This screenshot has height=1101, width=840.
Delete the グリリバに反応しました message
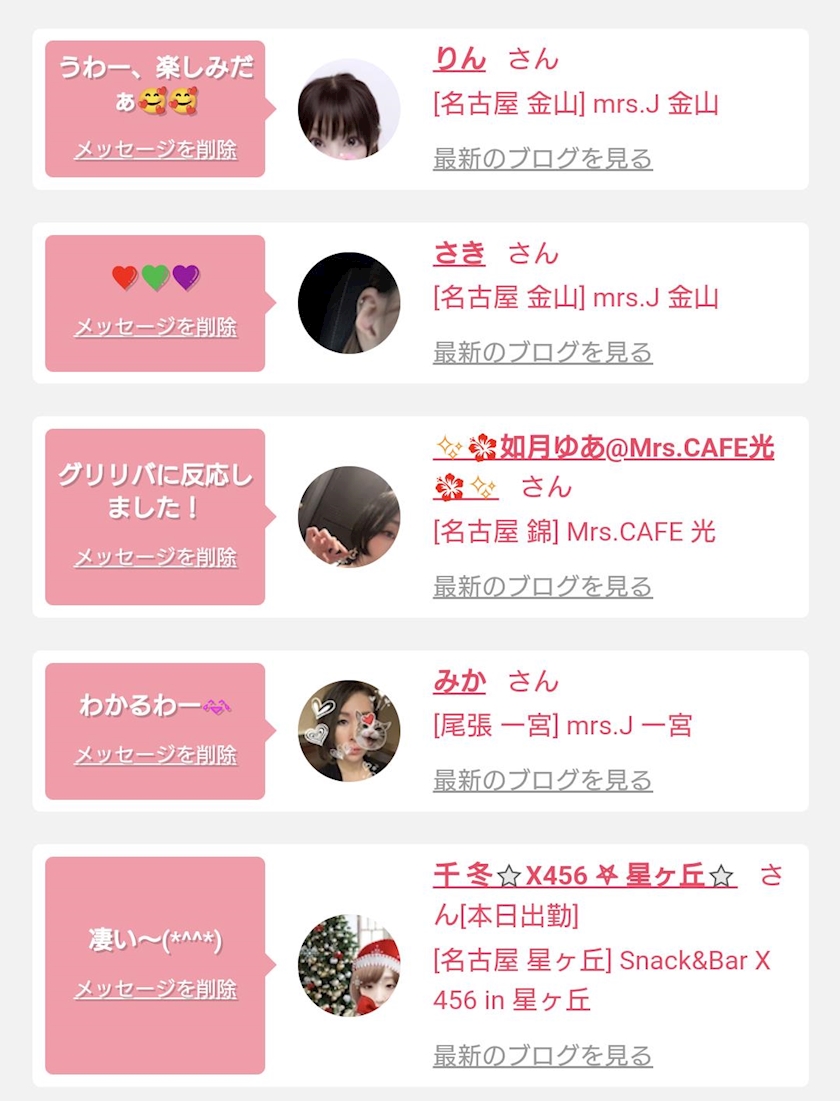[x=155, y=558]
